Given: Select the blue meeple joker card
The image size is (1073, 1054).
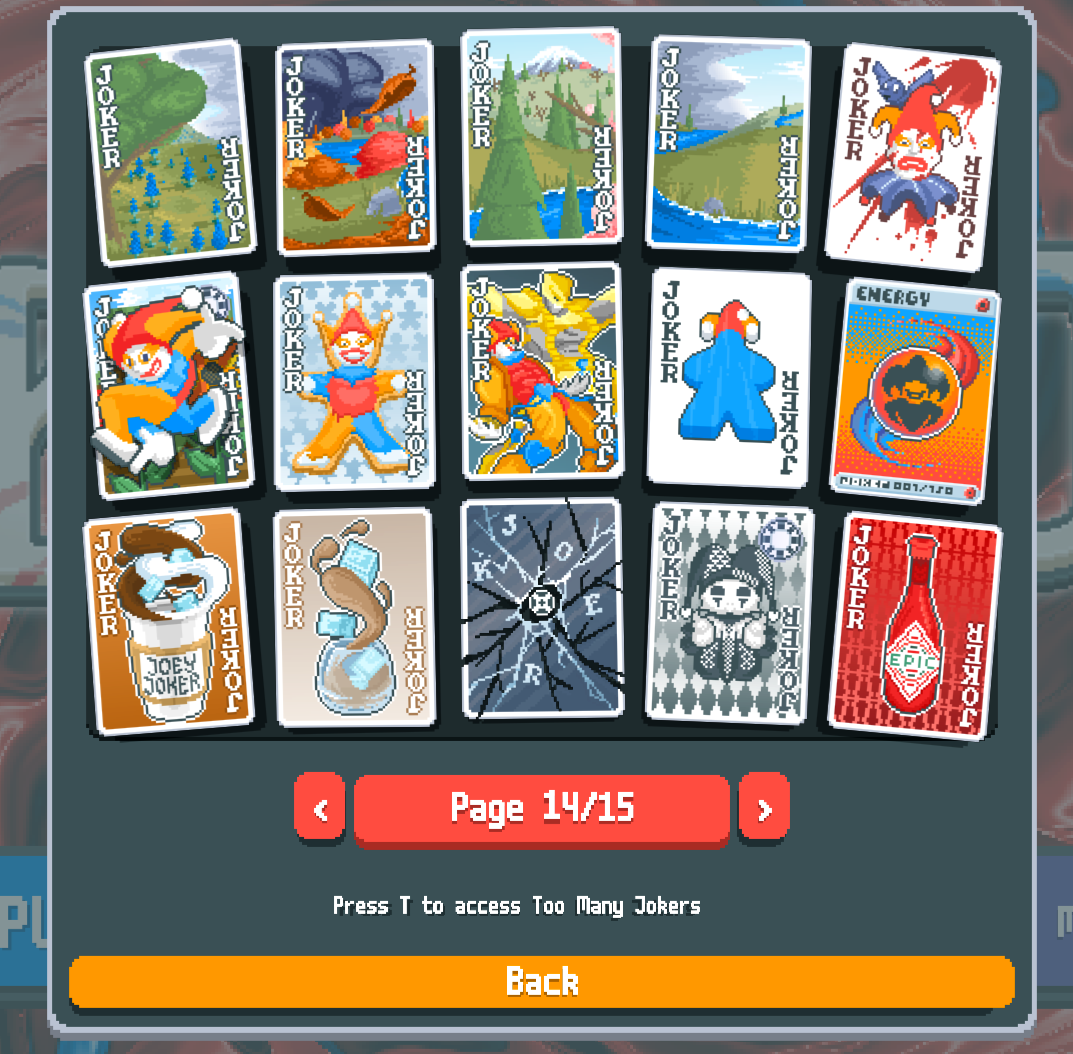Looking at the screenshot, I should pyautogui.click(x=729, y=378).
